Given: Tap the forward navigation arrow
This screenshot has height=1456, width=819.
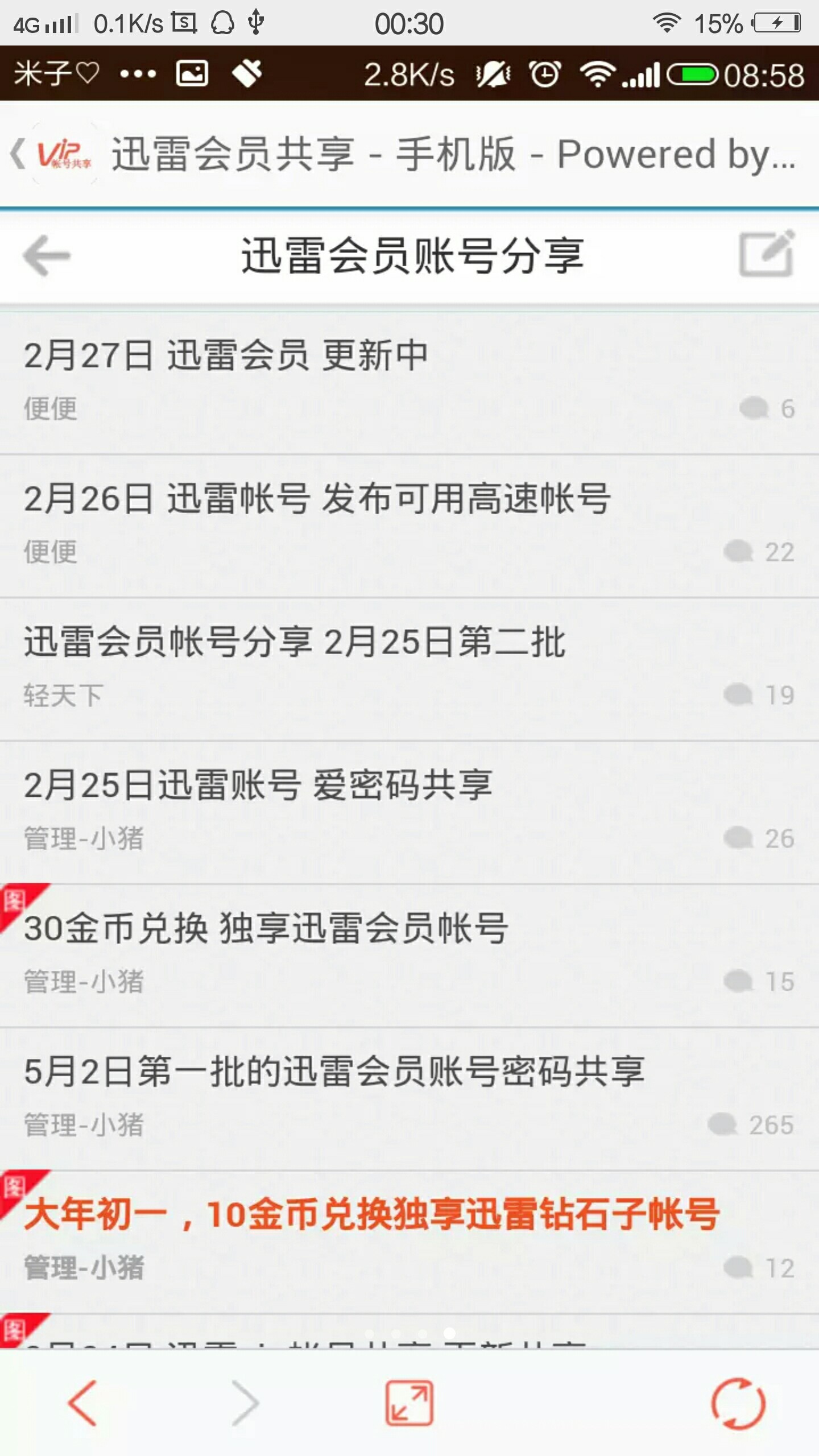Looking at the screenshot, I should coord(245,1402).
